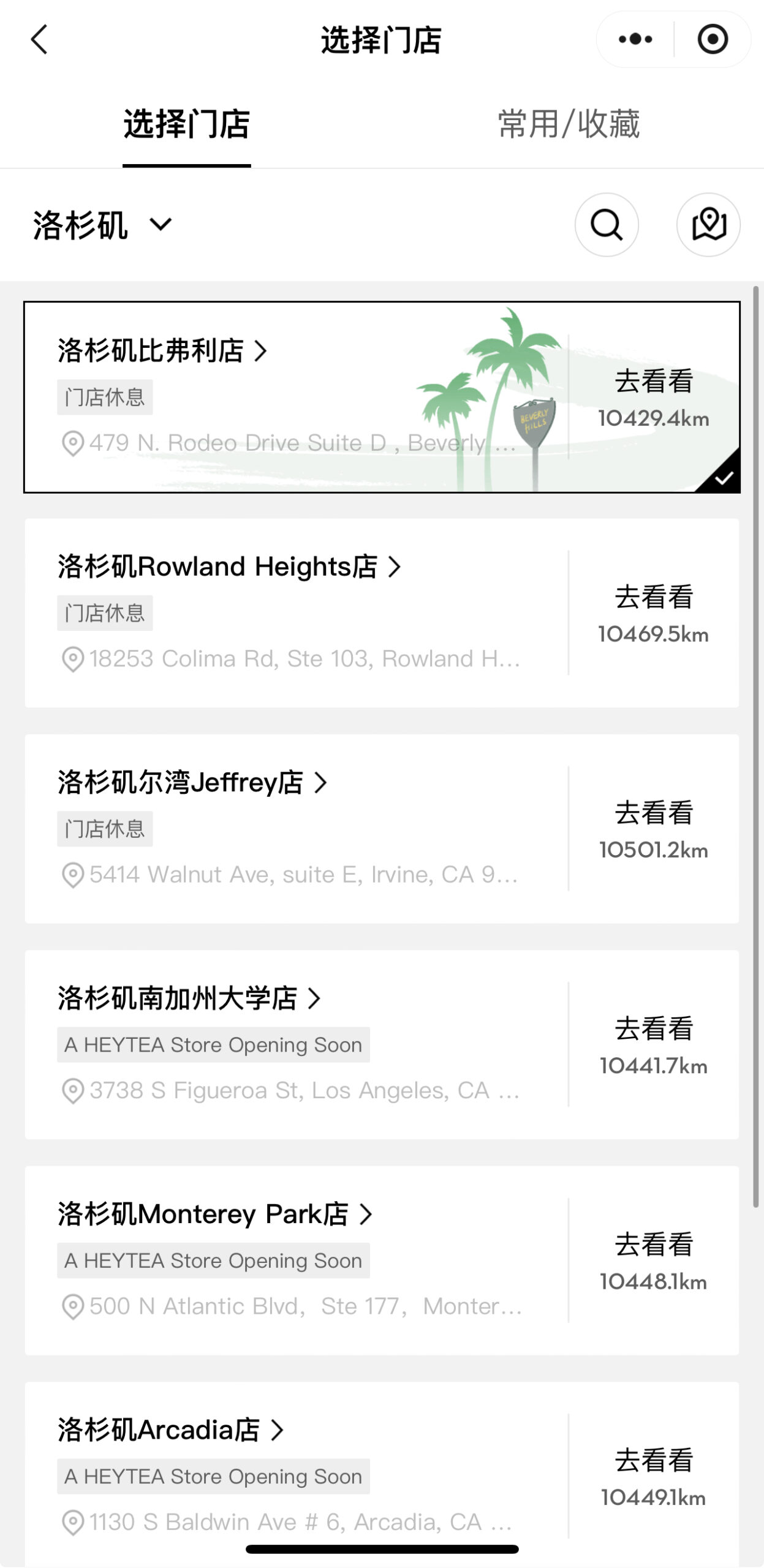764x1568 pixels.
Task: Tap 去看看 for Monterey Park店
Action: (x=654, y=1261)
